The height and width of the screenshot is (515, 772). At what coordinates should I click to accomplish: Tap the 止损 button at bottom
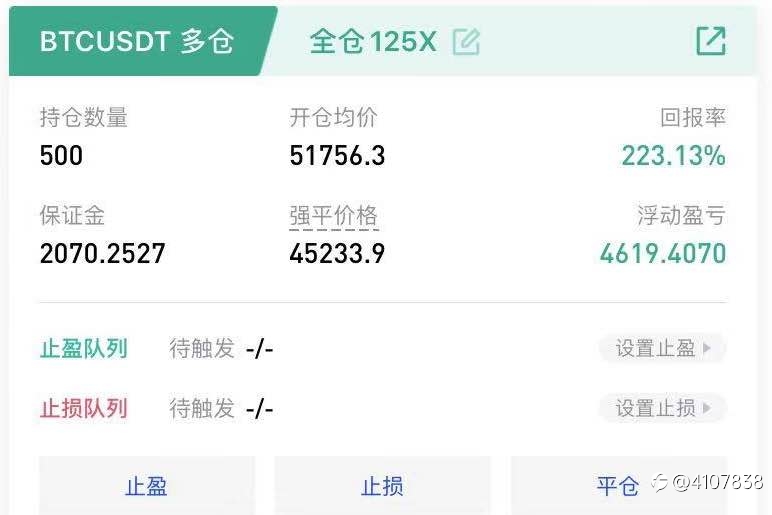pos(383,485)
